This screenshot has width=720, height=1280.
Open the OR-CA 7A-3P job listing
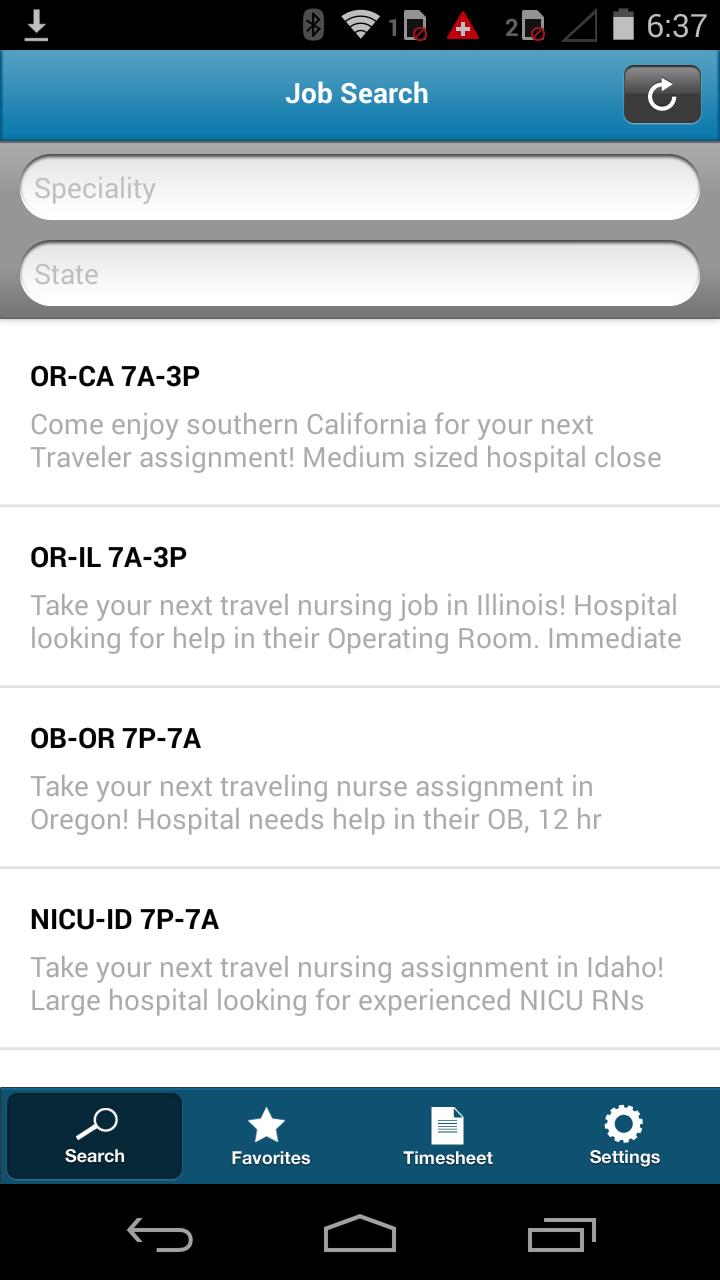(x=360, y=417)
